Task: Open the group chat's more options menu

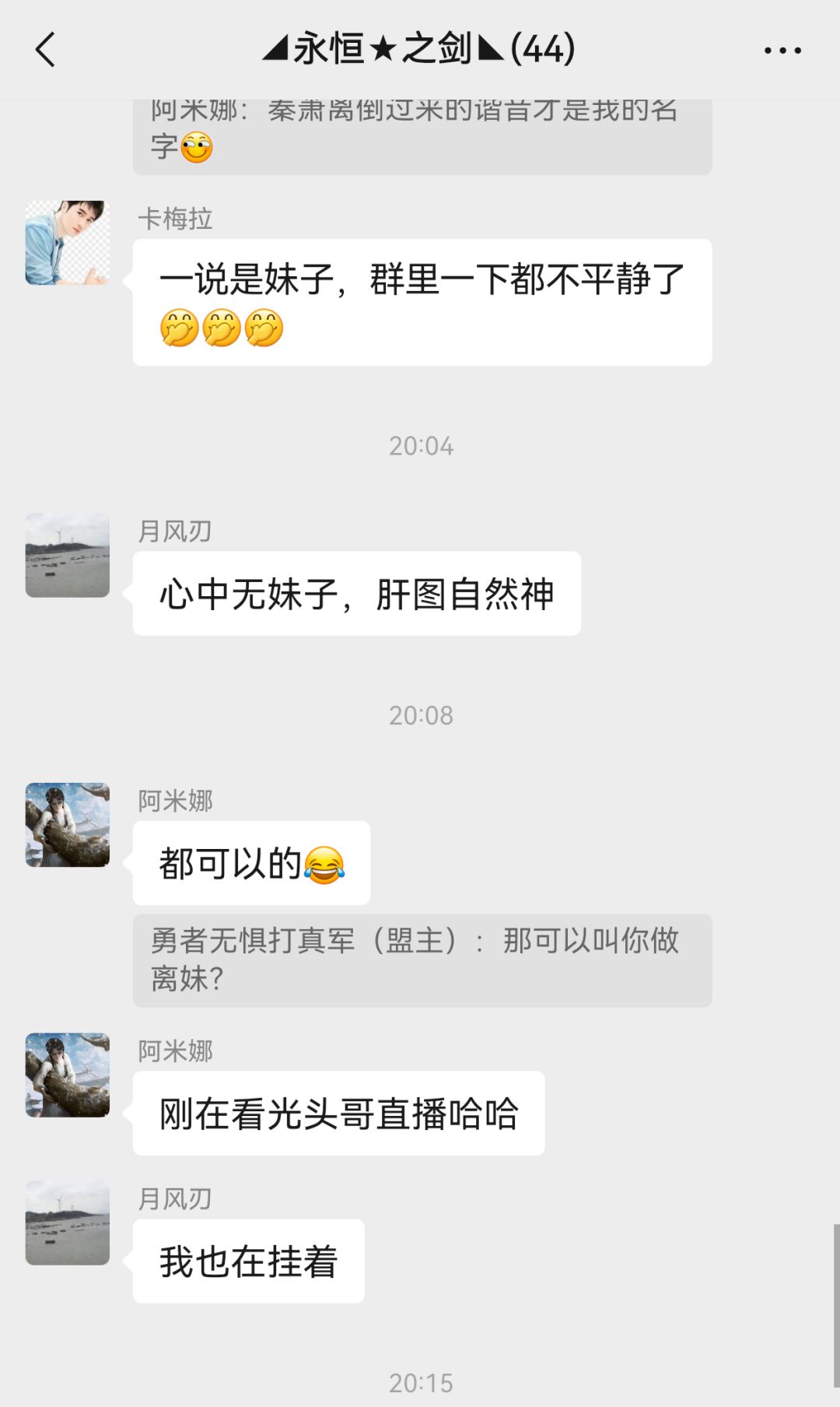Action: (x=782, y=51)
